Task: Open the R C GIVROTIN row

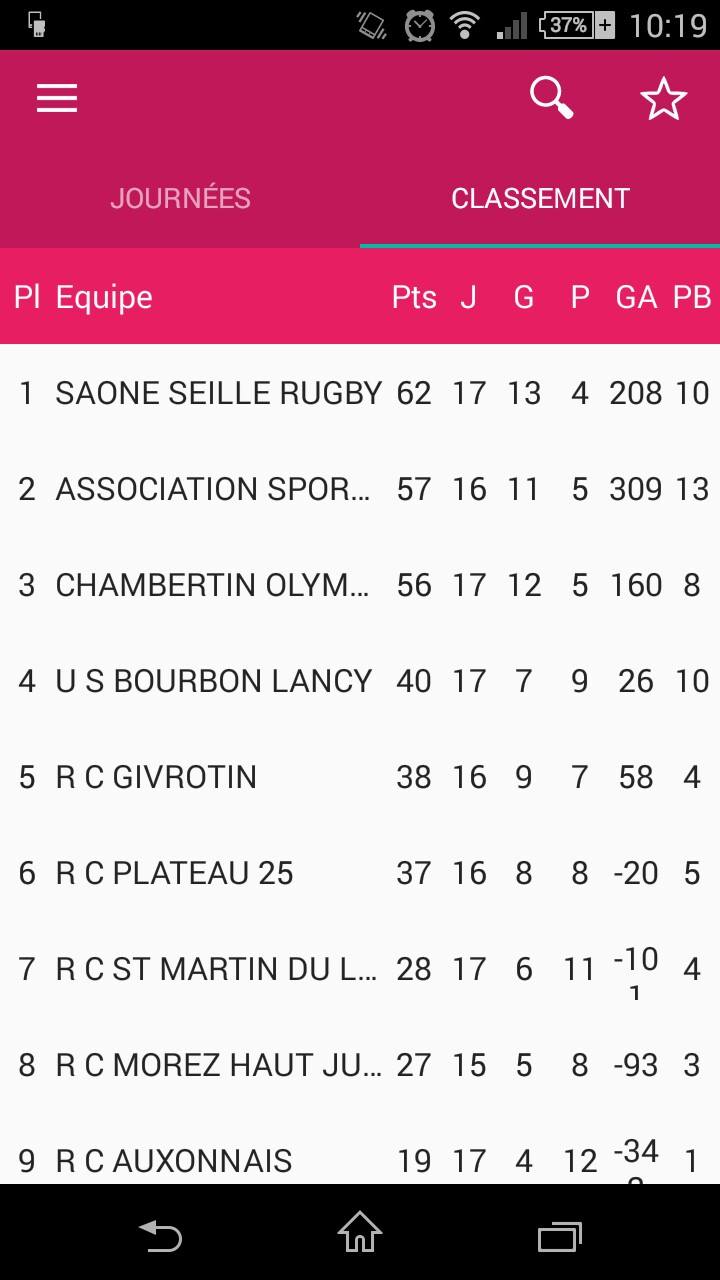Action: pos(360,777)
